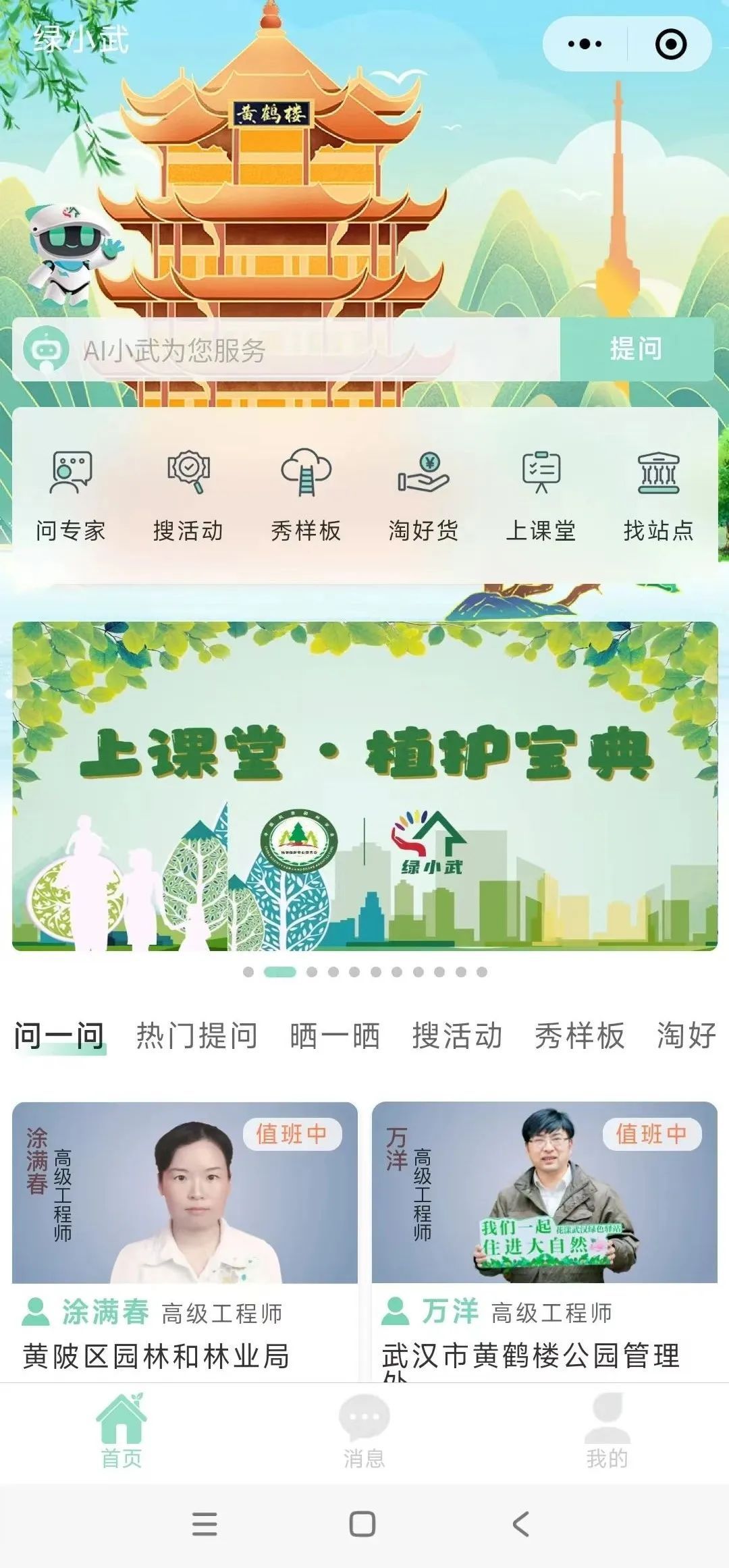Tap the 提问 button
729x1568 pixels.
click(x=637, y=350)
